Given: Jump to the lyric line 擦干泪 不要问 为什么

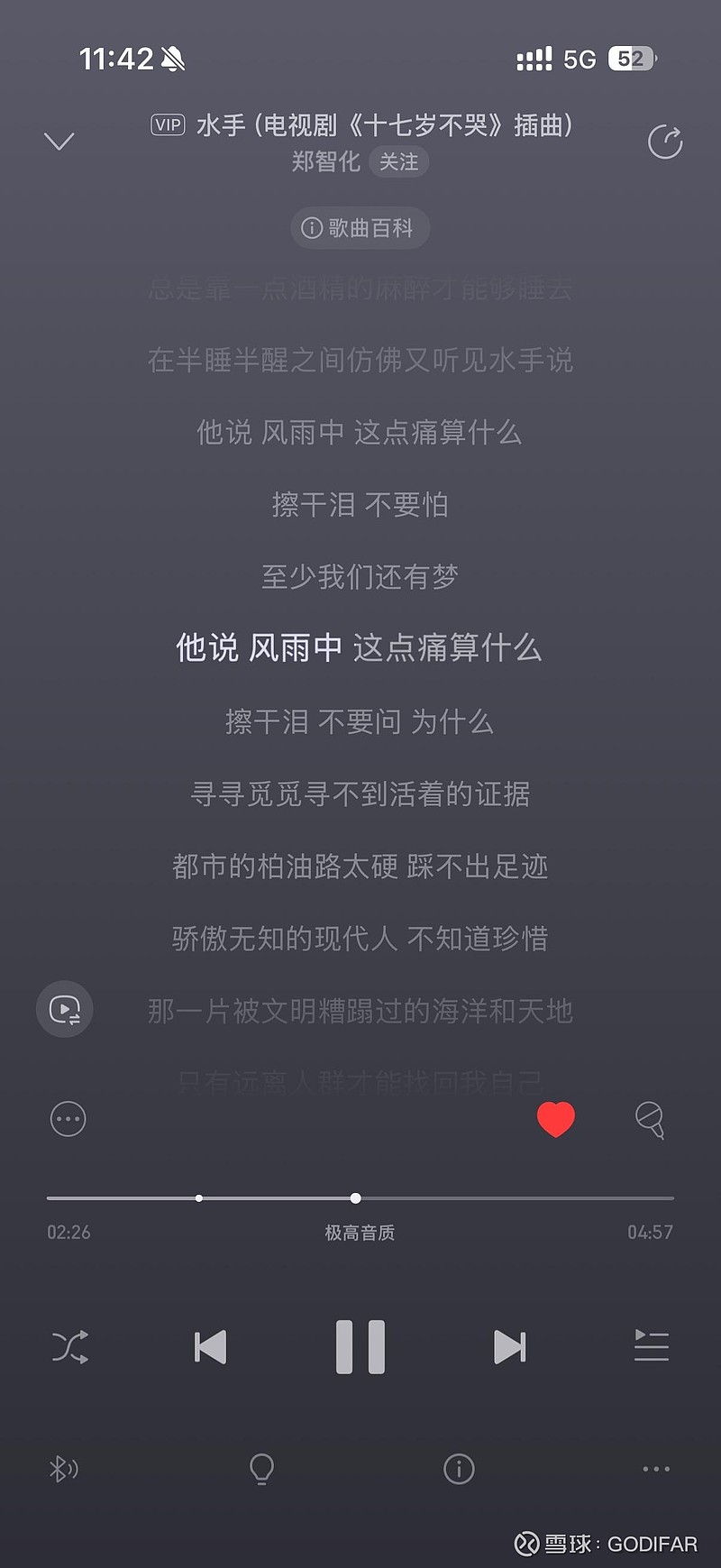Looking at the screenshot, I should pyautogui.click(x=360, y=721).
